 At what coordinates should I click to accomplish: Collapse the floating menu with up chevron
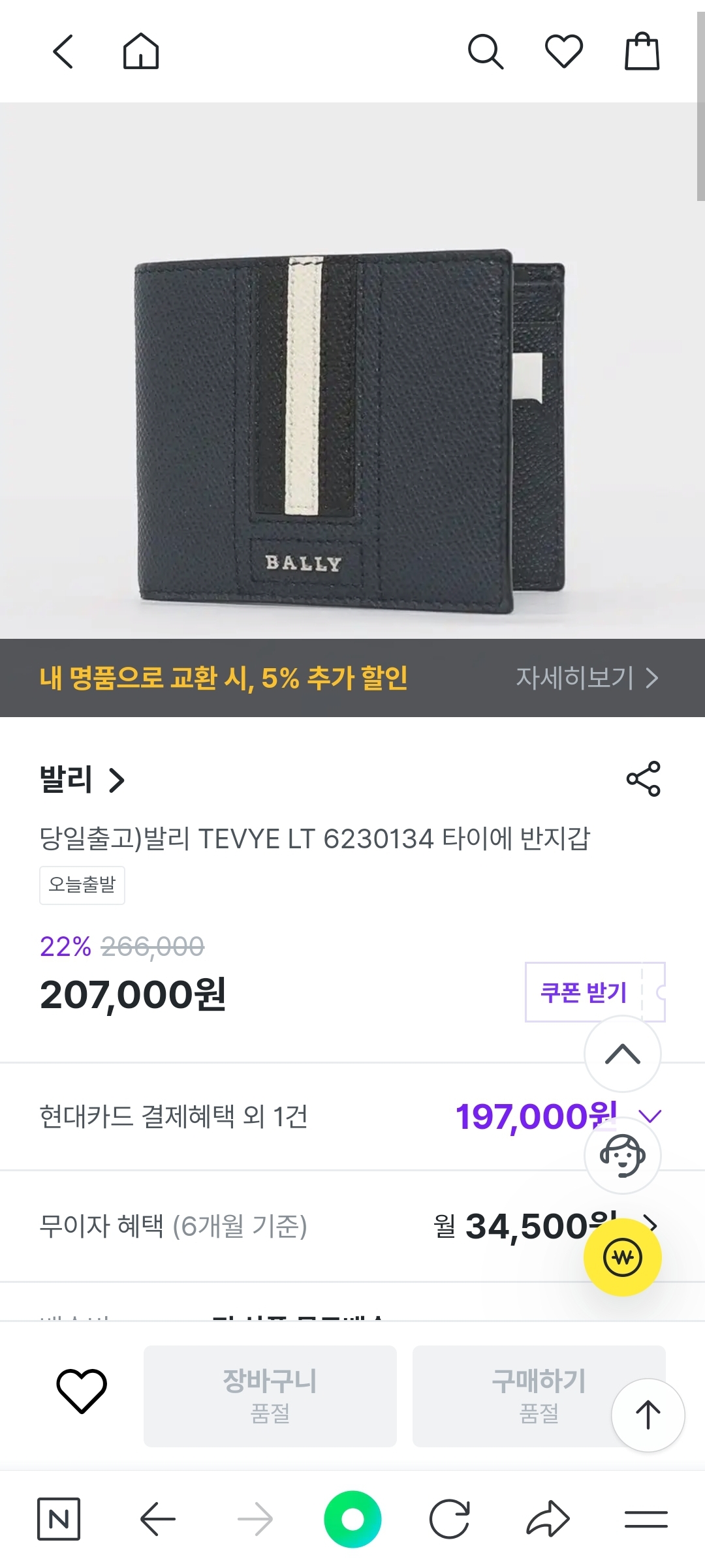(x=622, y=1054)
